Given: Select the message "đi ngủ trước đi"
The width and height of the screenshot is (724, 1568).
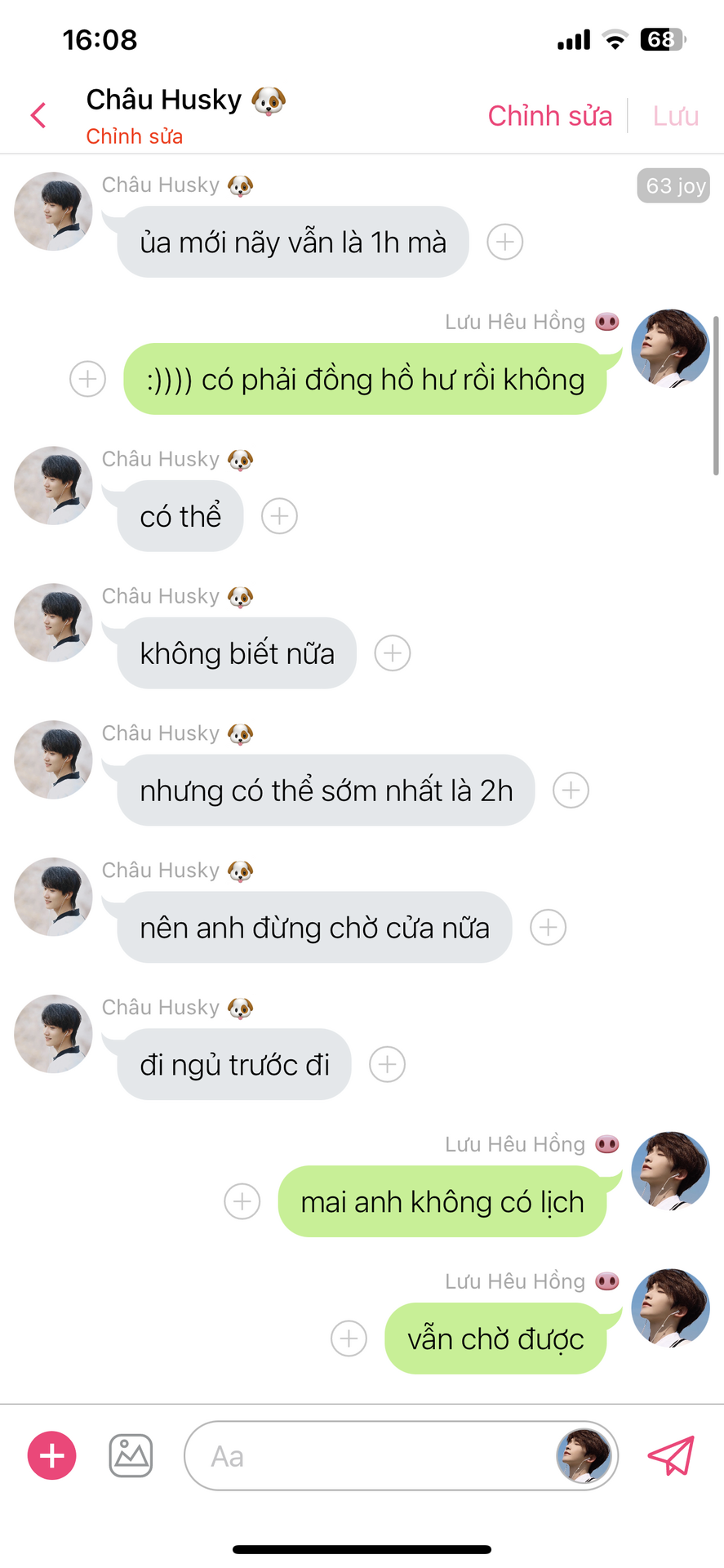Looking at the screenshot, I should 234,1065.
